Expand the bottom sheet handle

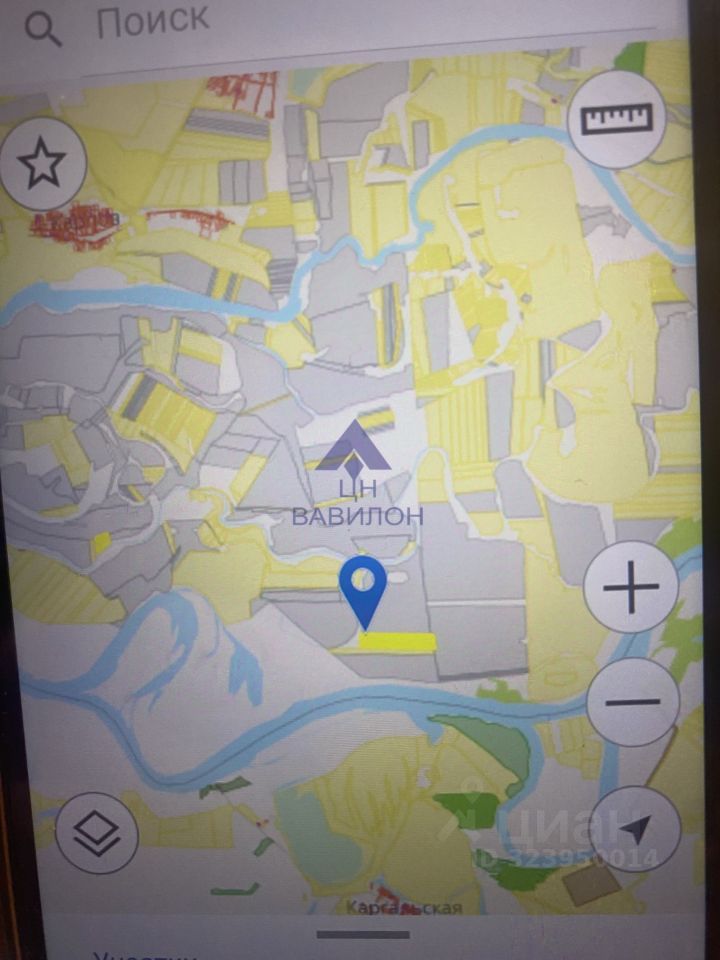(362, 934)
